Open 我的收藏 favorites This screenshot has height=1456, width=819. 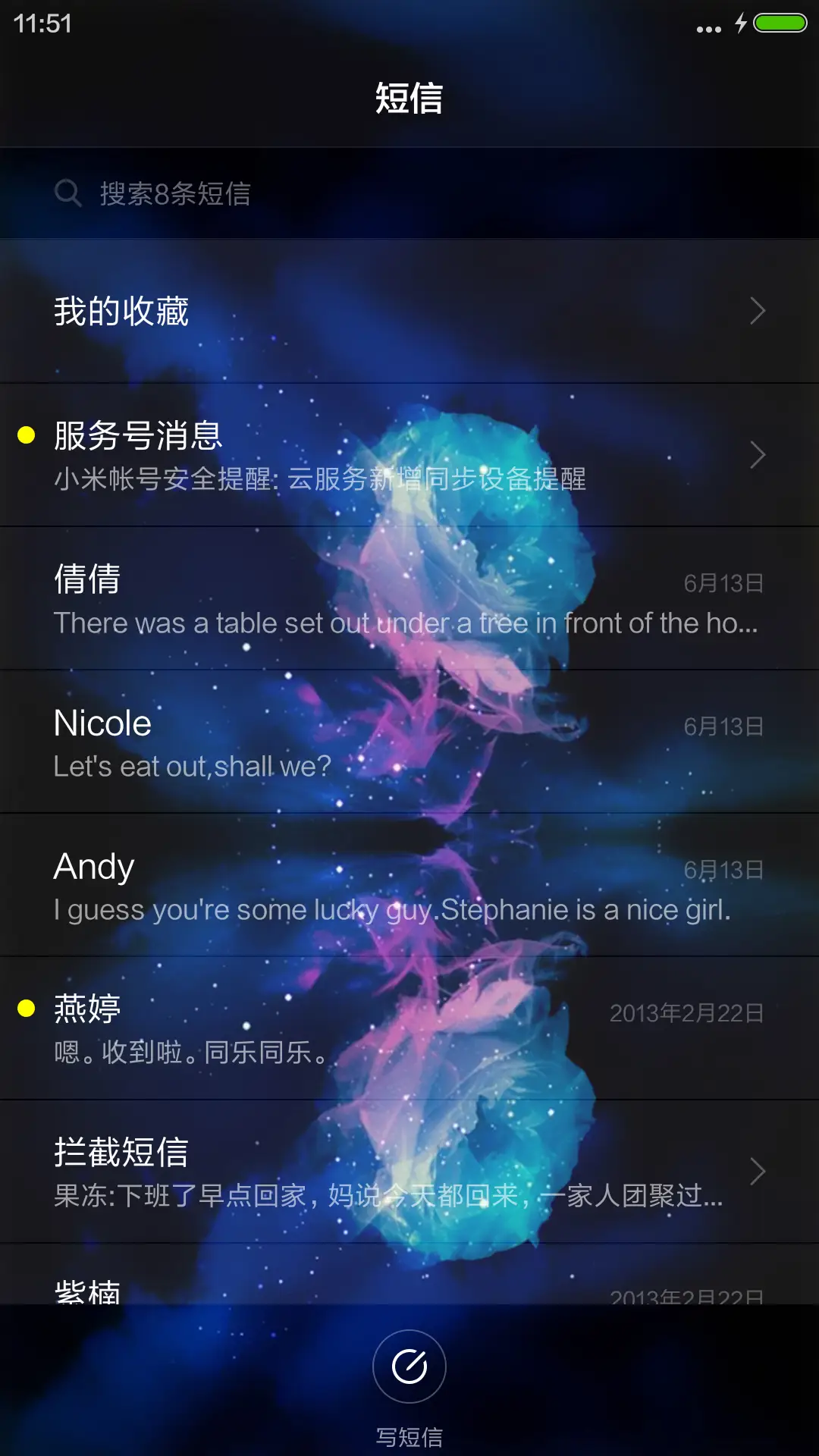click(x=409, y=311)
